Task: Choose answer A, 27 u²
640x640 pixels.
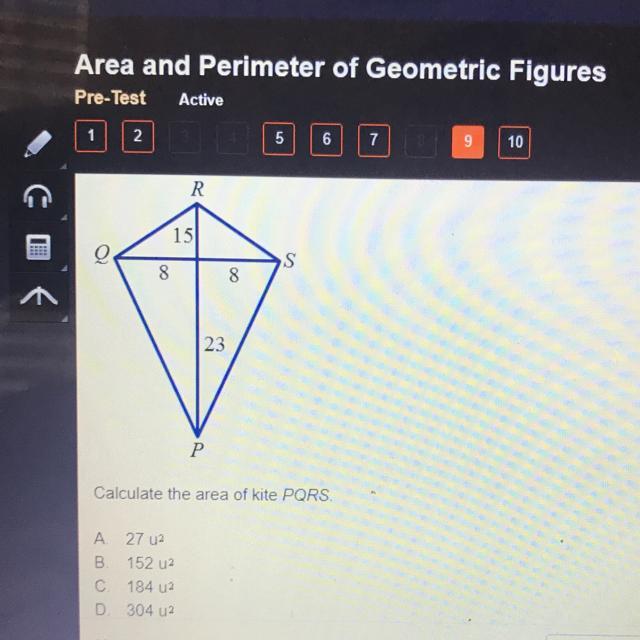Action: click(140, 539)
